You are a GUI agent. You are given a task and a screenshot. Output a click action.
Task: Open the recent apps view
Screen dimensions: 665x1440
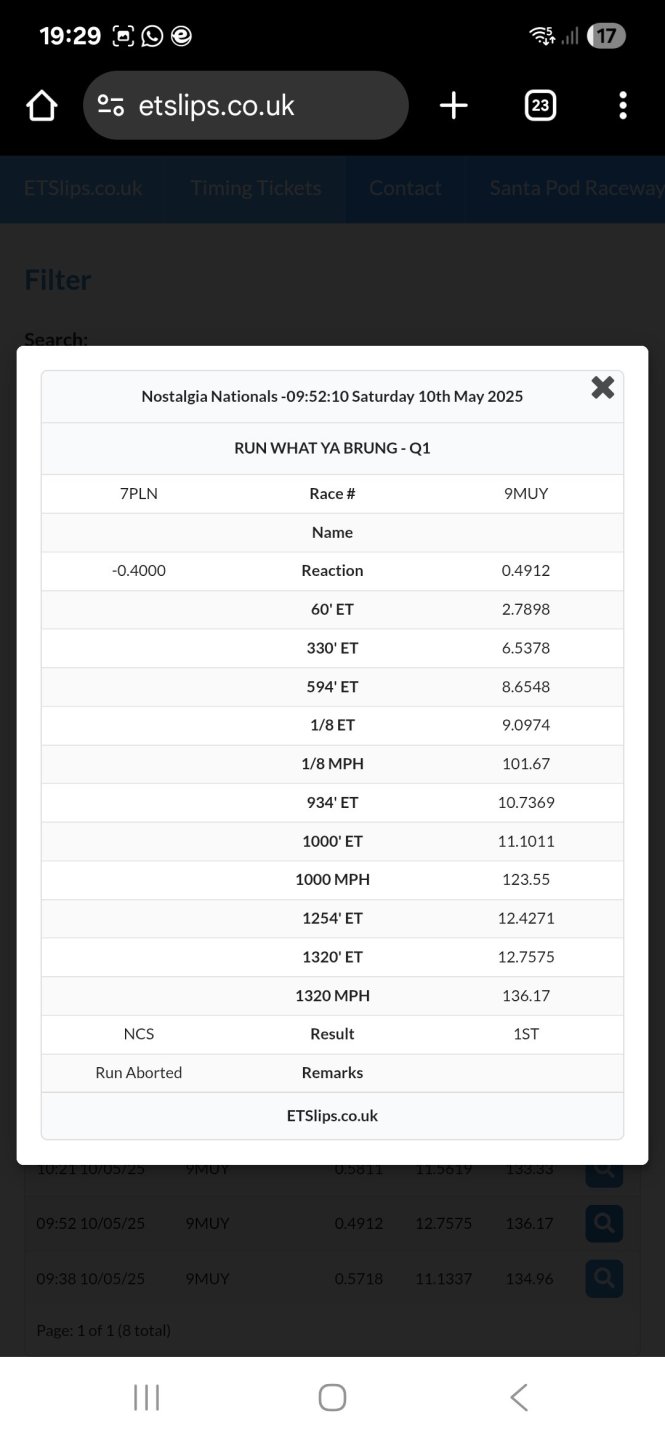[x=146, y=1397]
